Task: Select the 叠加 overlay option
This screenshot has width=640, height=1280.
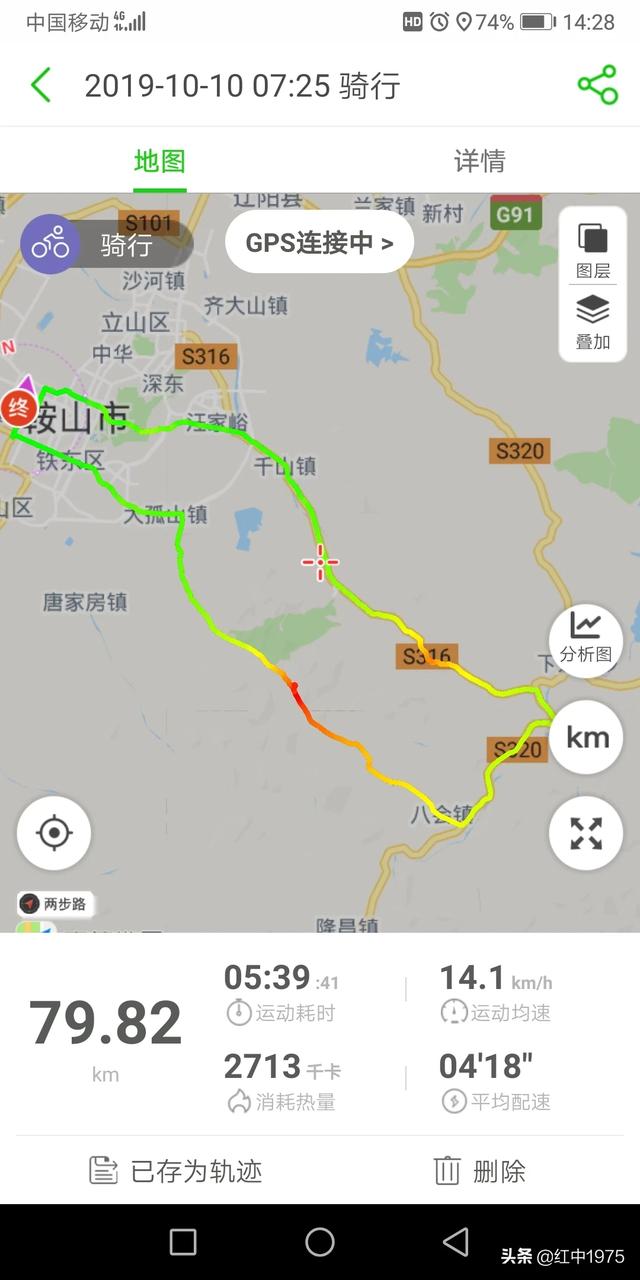Action: tap(593, 322)
